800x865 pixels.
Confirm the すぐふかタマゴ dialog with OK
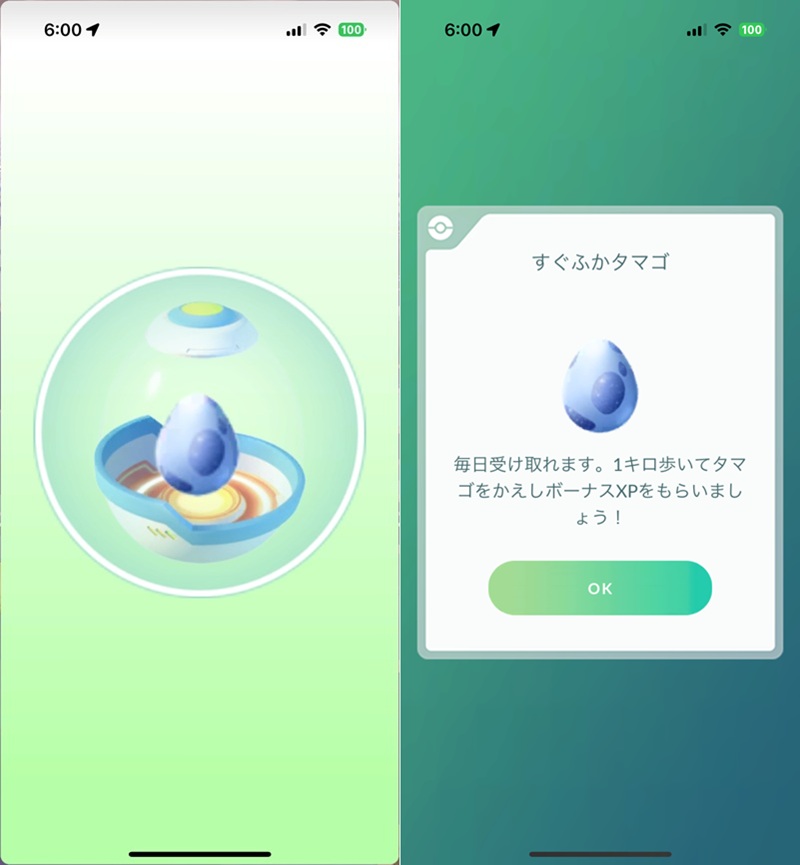(600, 588)
